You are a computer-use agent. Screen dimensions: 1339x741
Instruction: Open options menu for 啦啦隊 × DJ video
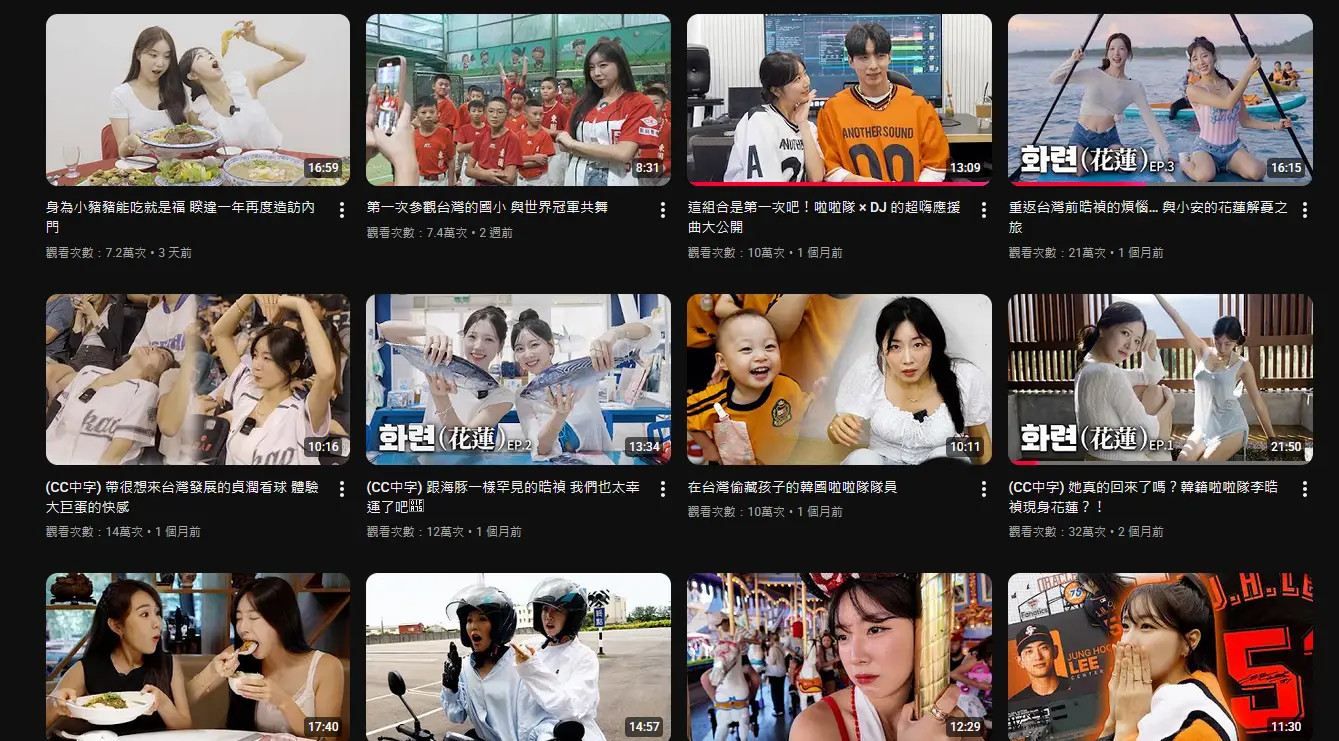click(x=983, y=210)
